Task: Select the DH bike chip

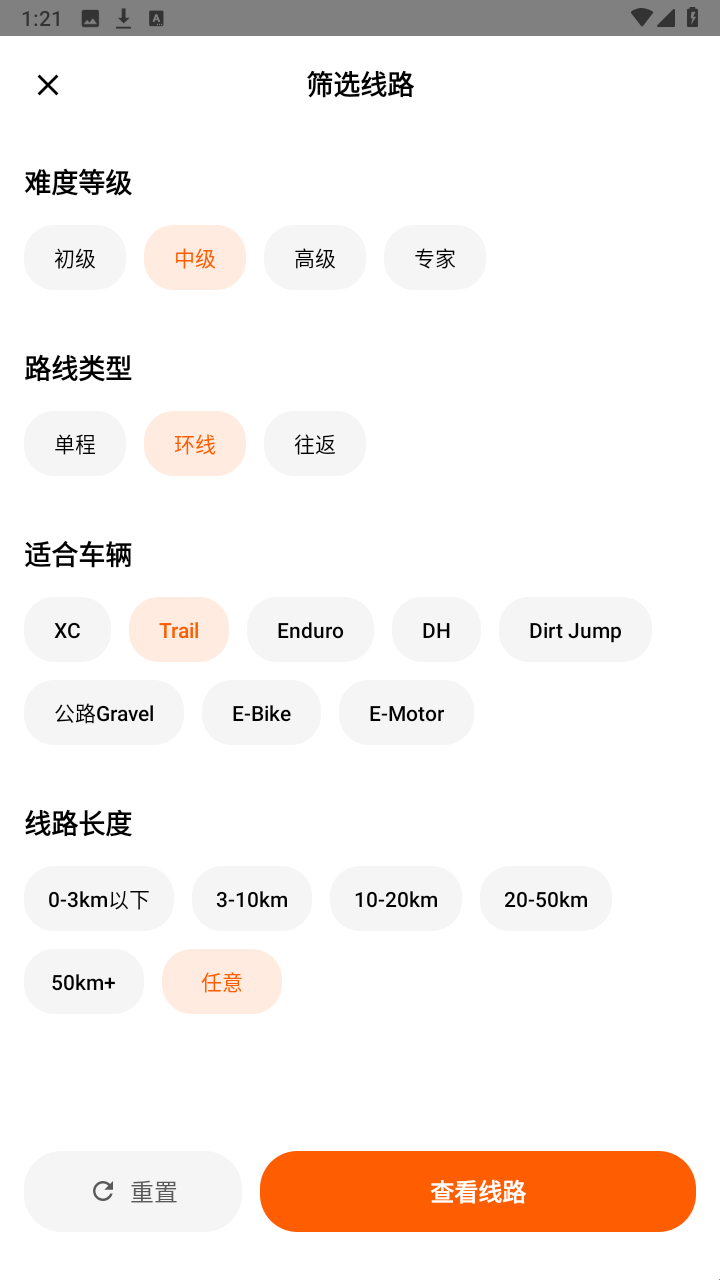Action: coord(436,630)
